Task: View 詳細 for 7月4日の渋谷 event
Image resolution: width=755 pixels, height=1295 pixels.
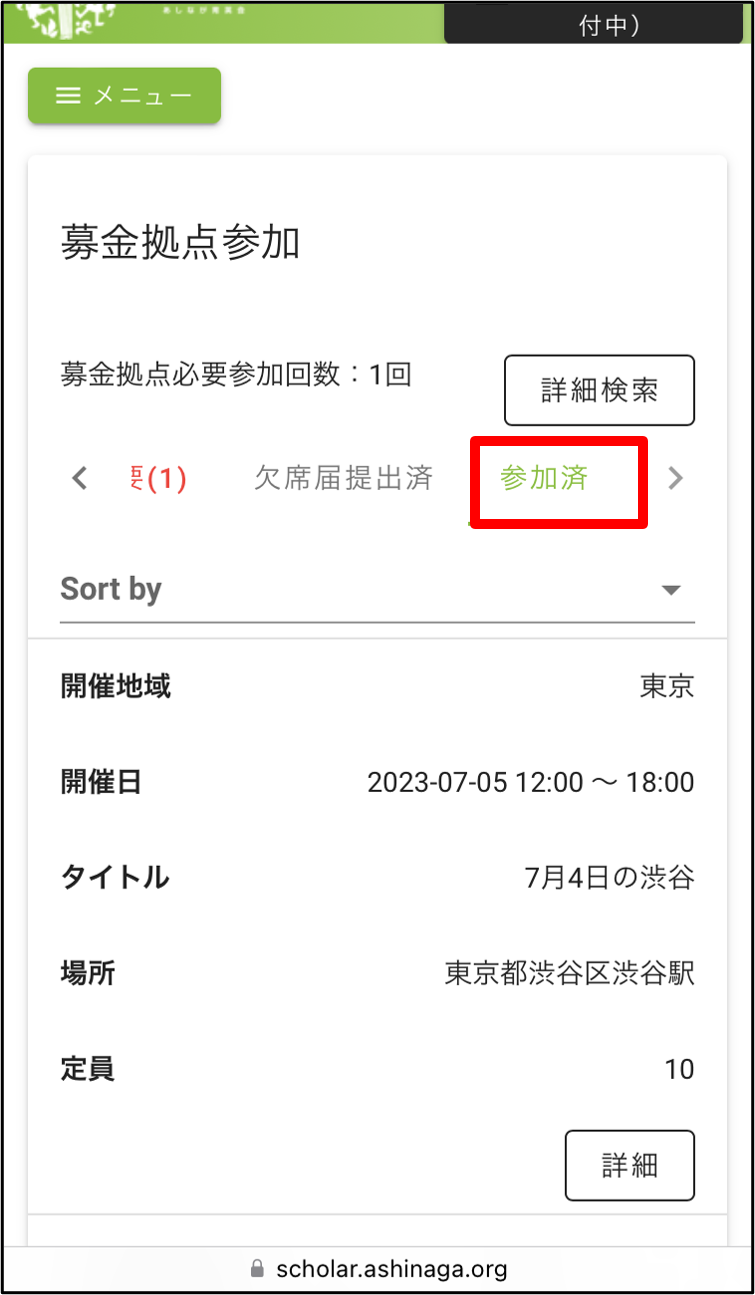Action: pos(629,1165)
